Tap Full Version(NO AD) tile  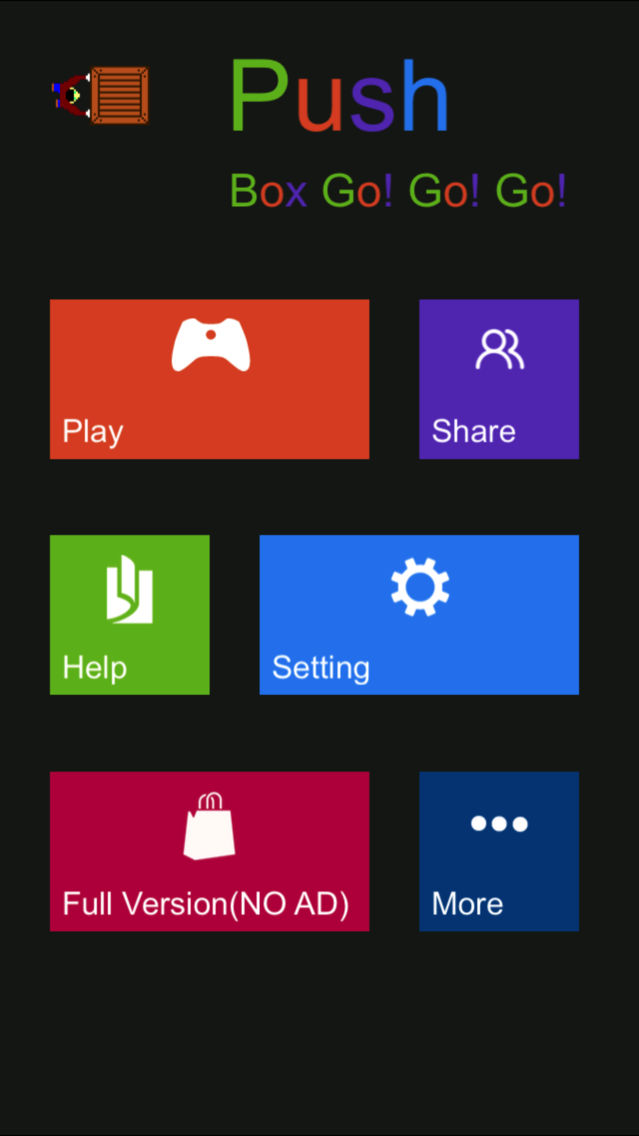click(209, 851)
